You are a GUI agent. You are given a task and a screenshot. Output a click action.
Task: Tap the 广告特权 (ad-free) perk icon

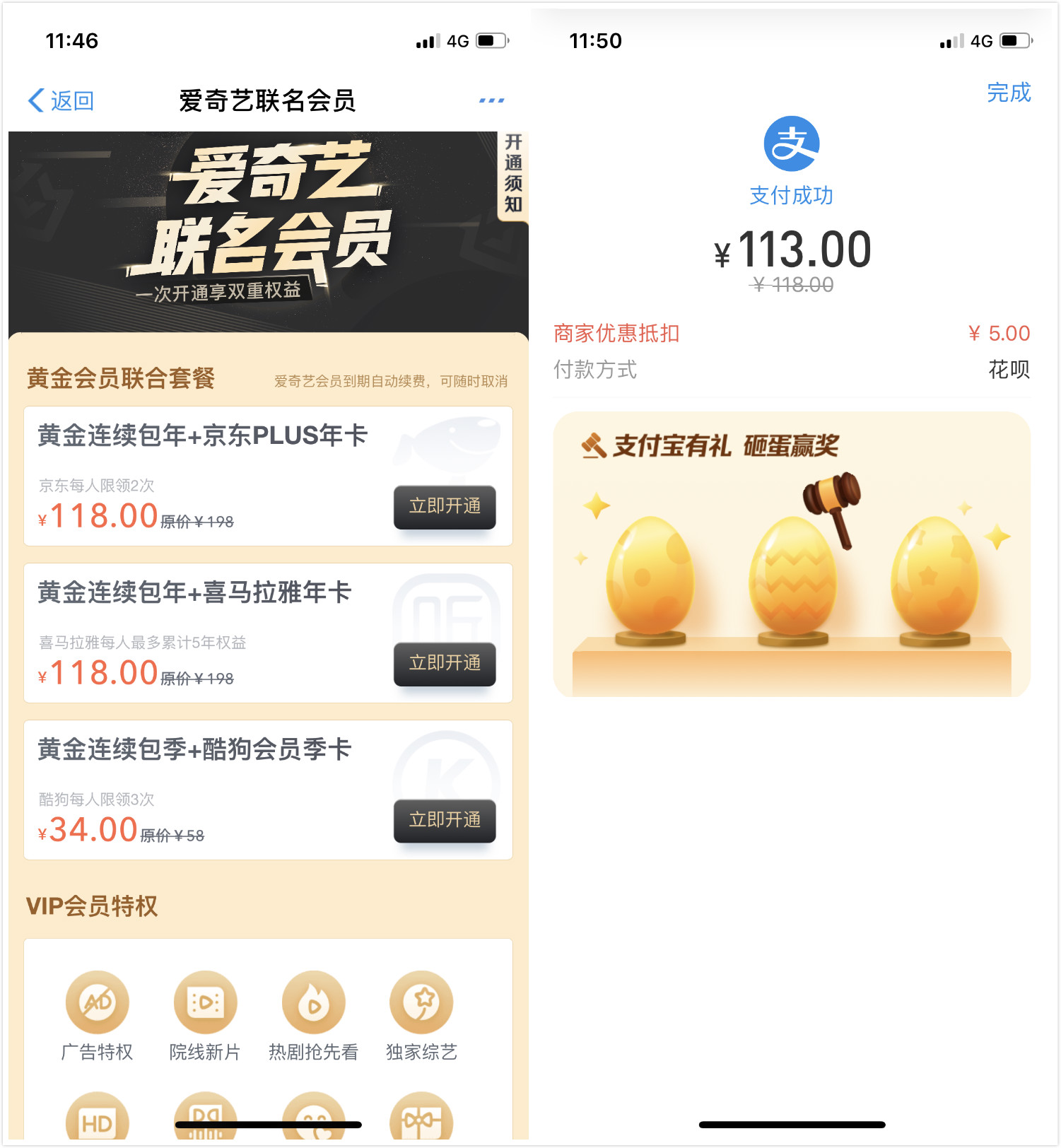[98, 1002]
